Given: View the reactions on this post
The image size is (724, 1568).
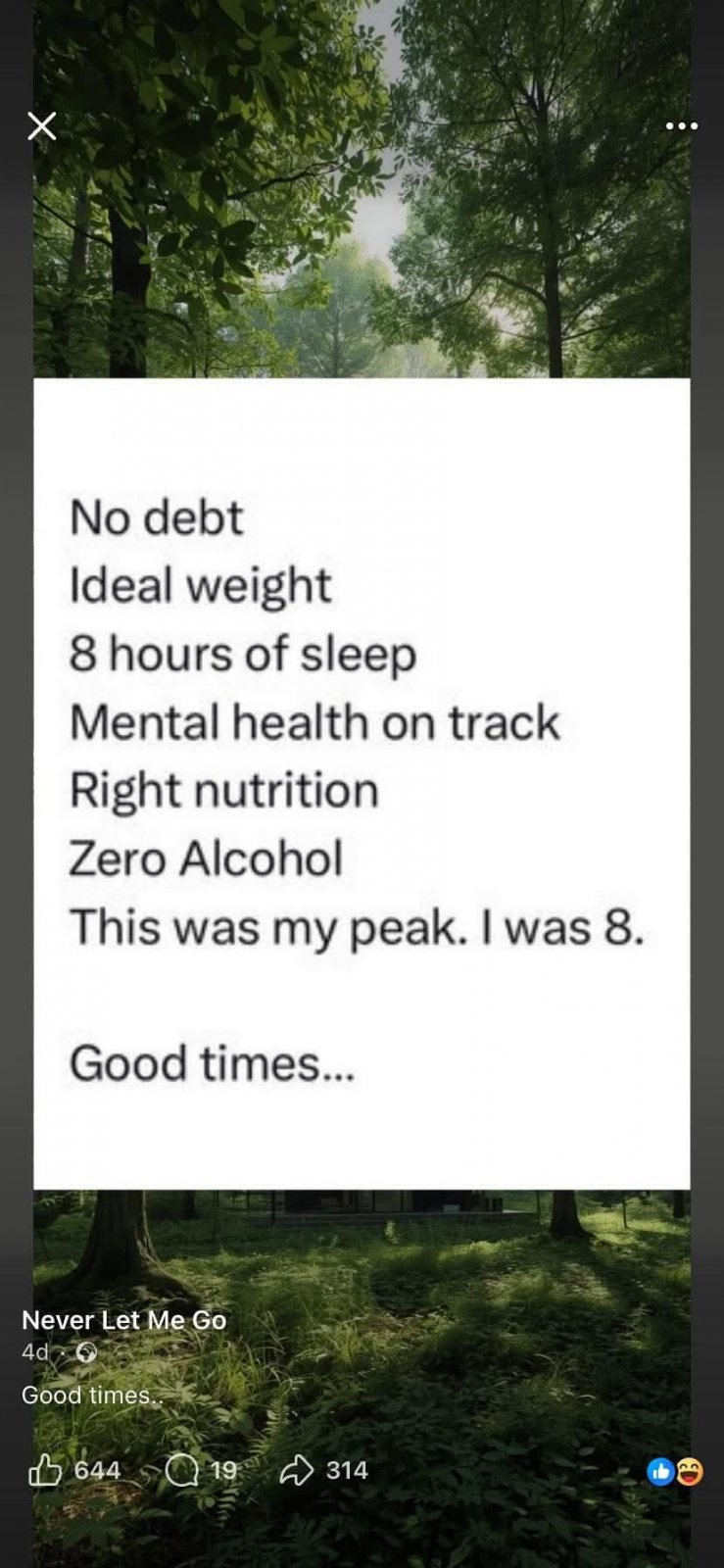Looking at the screenshot, I should pyautogui.click(x=675, y=1471).
